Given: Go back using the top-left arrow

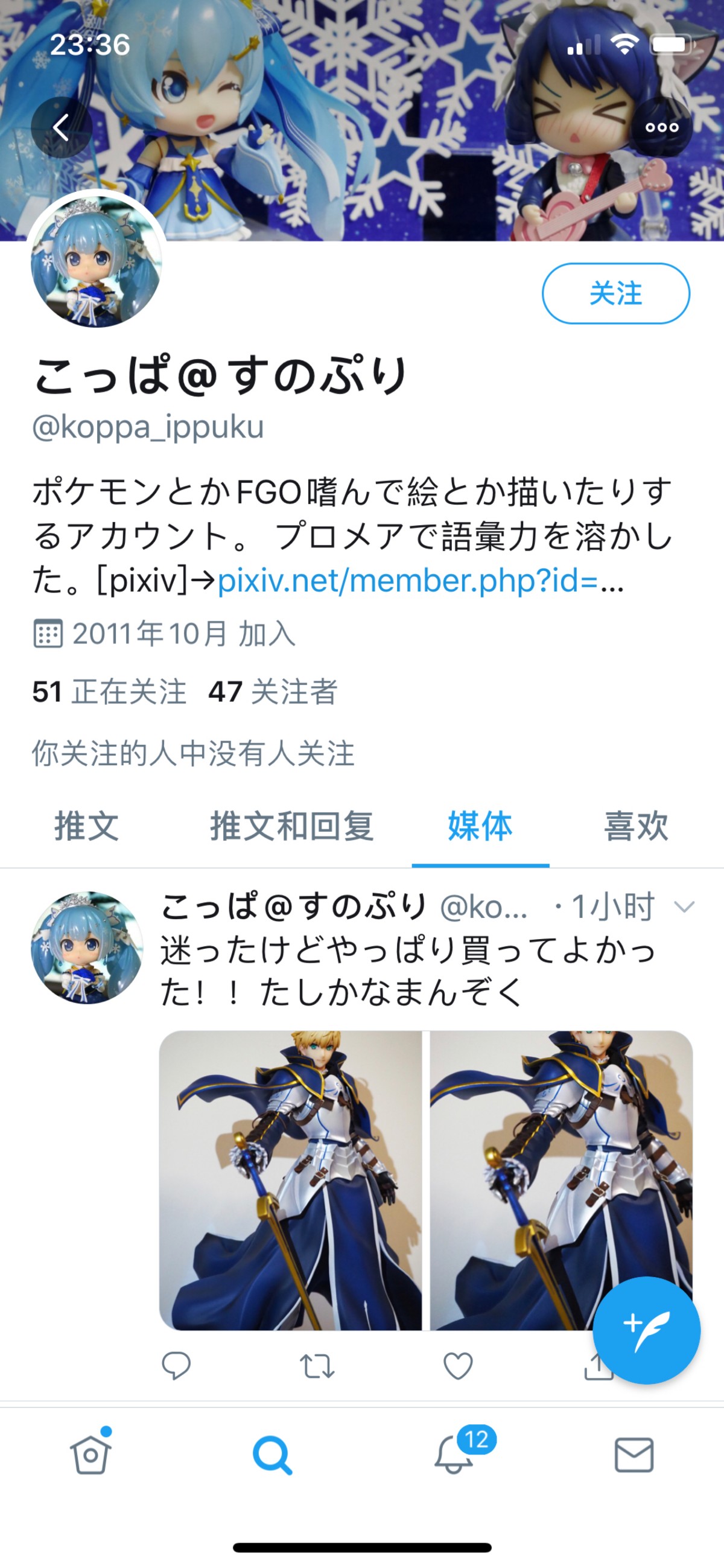Looking at the screenshot, I should click(x=62, y=128).
